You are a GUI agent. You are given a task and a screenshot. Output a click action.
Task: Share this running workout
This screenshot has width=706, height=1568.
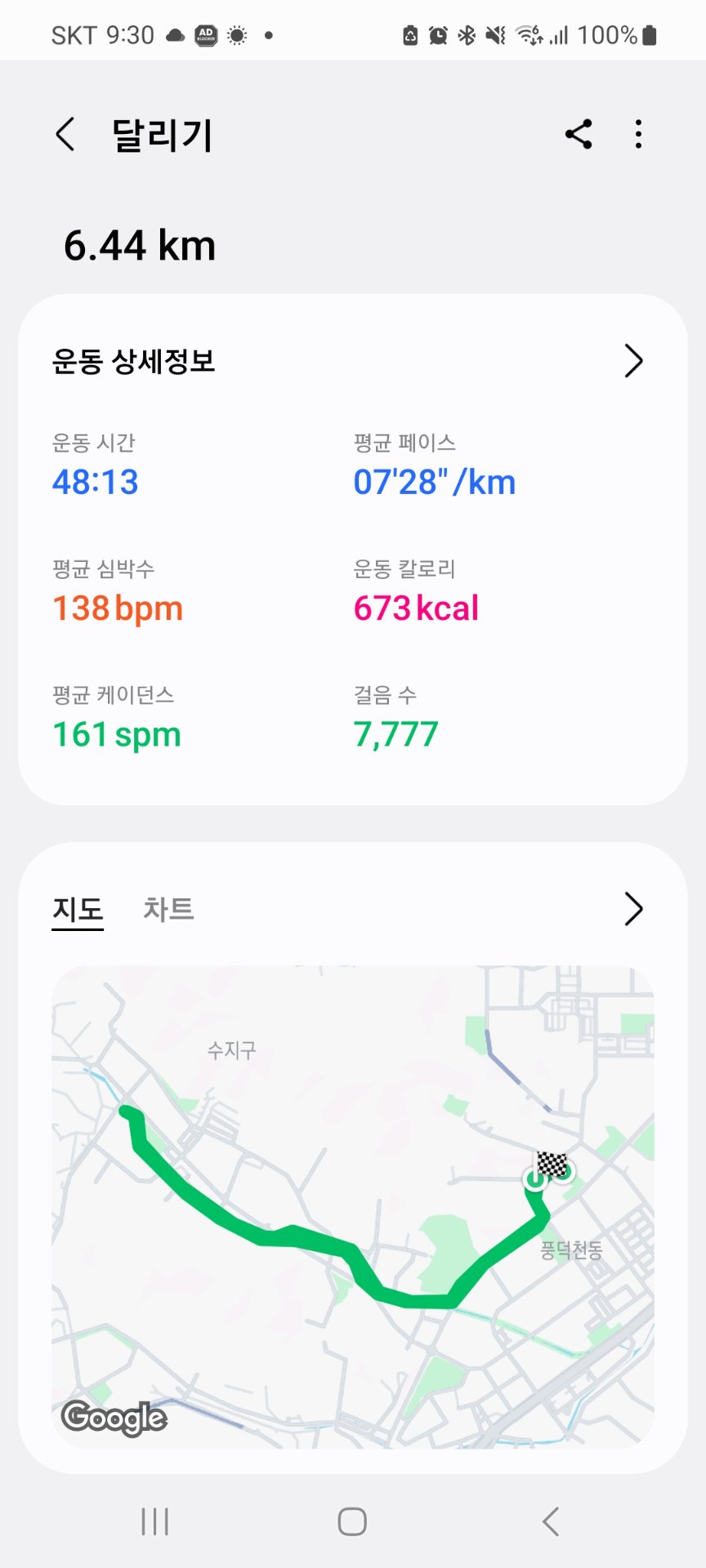579,136
